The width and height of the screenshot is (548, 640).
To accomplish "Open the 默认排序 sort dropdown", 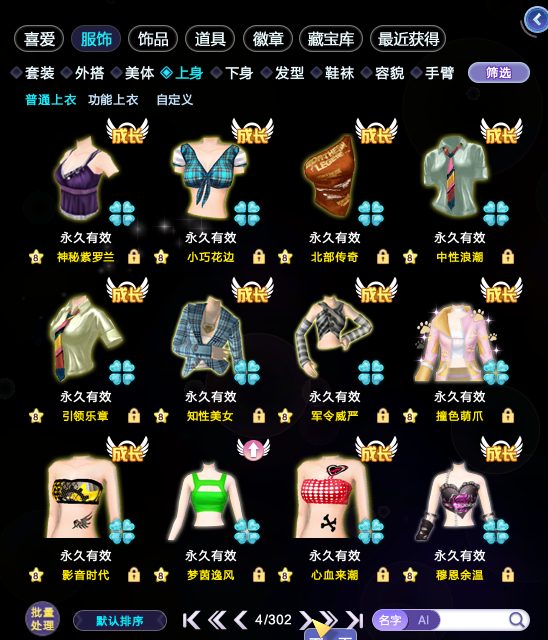I will (120, 621).
